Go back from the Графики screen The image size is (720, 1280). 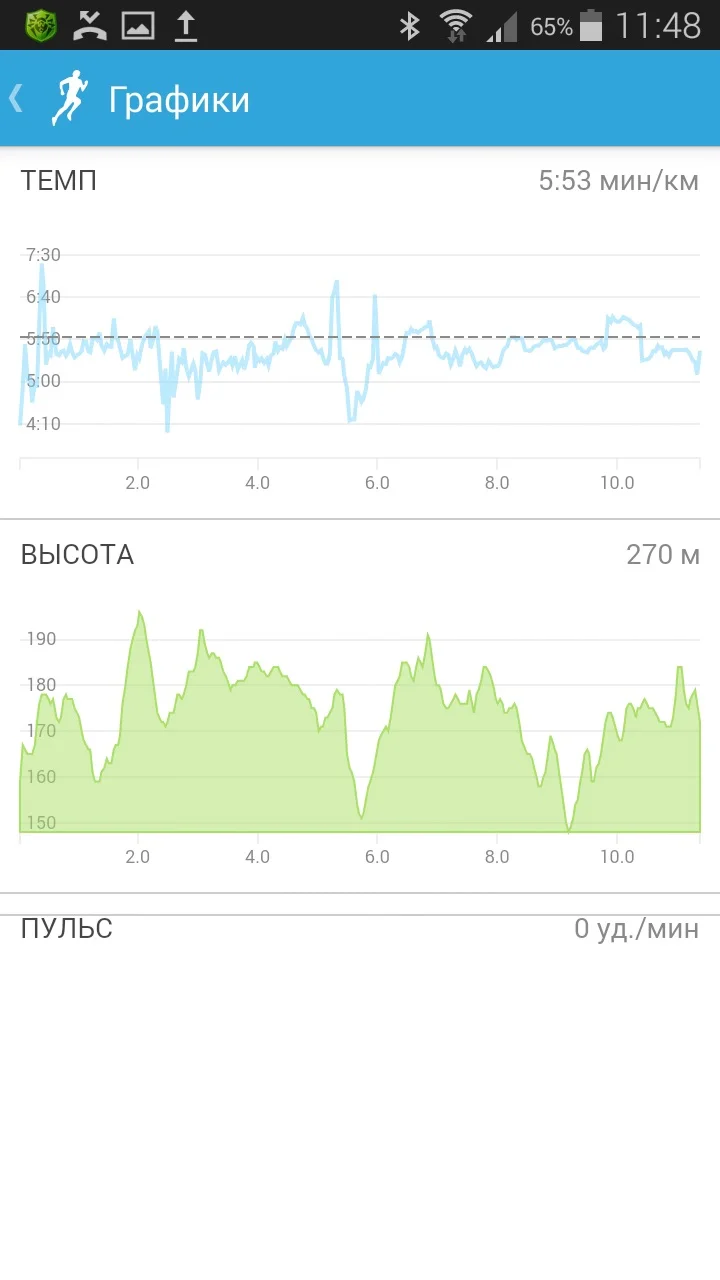(18, 99)
